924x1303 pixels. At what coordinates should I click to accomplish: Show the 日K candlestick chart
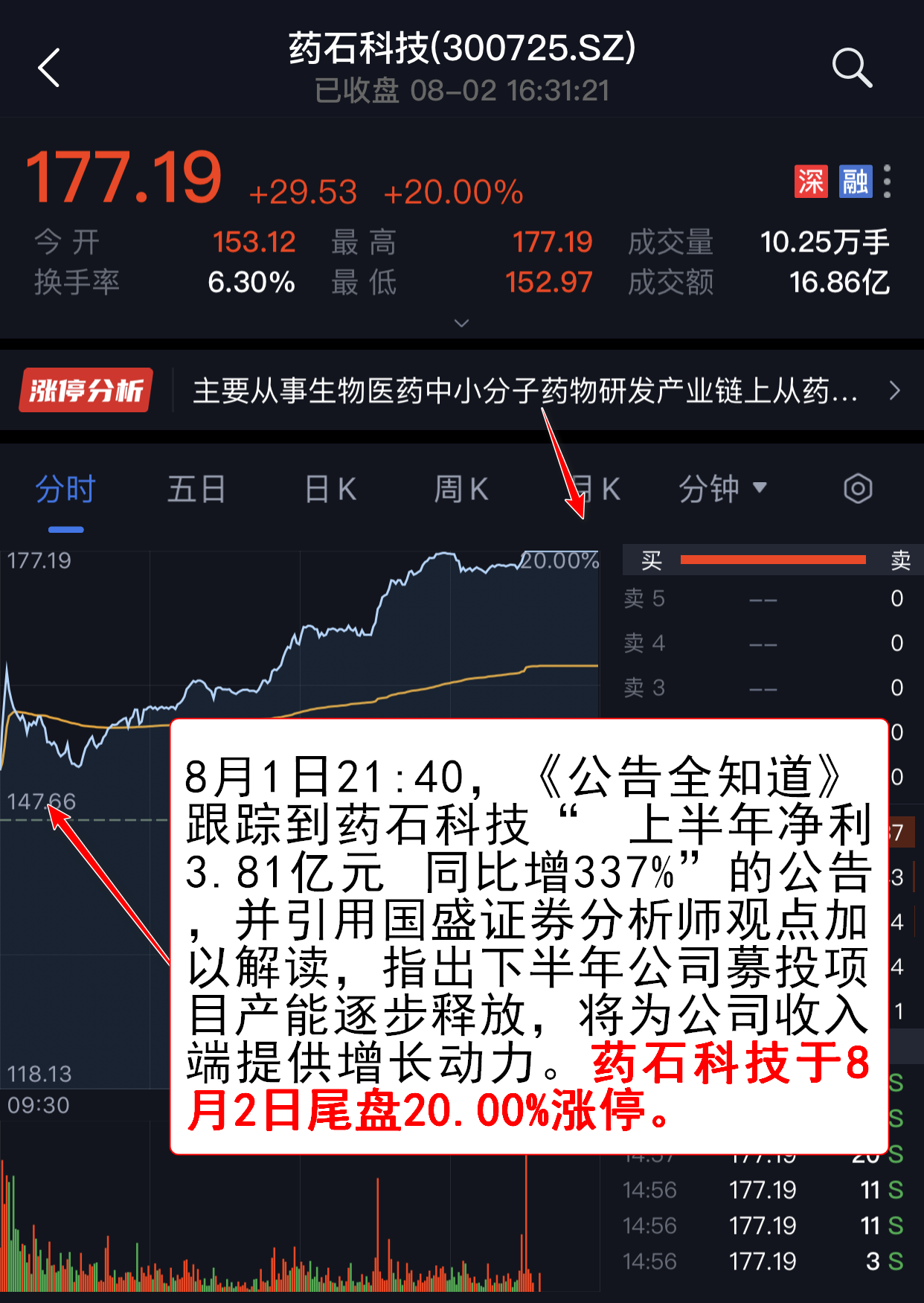[x=330, y=490]
